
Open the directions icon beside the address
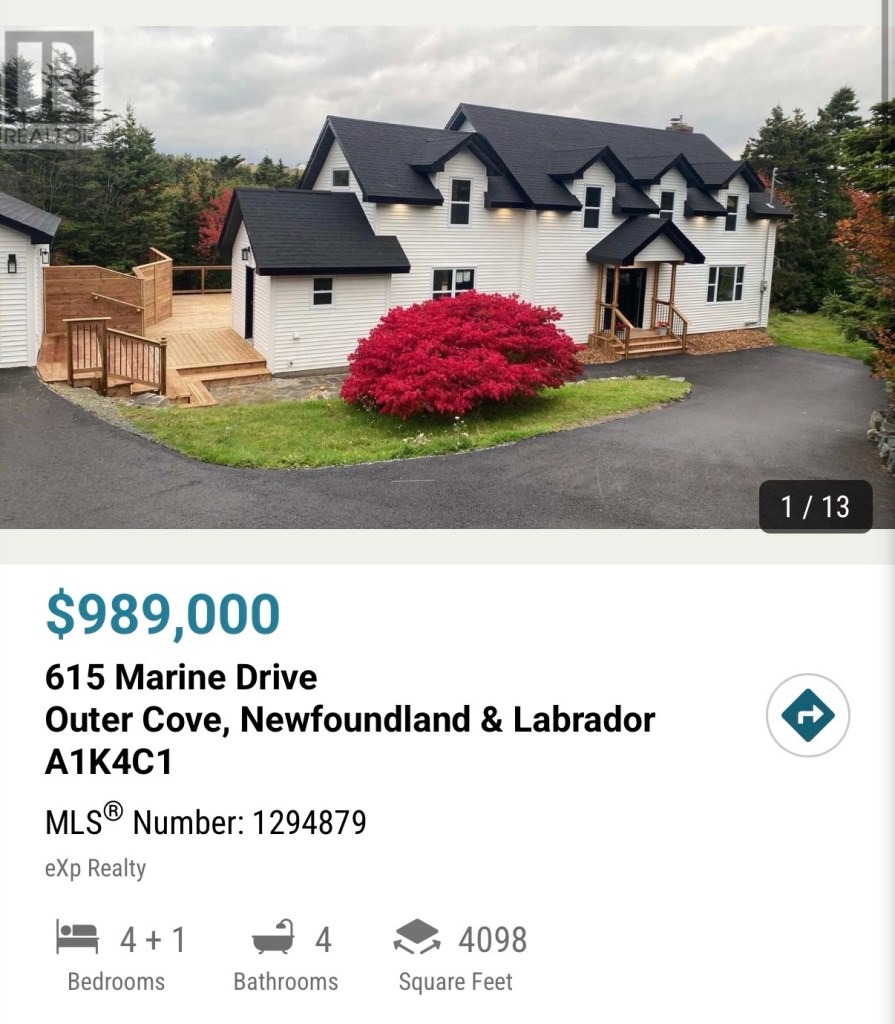click(x=807, y=716)
